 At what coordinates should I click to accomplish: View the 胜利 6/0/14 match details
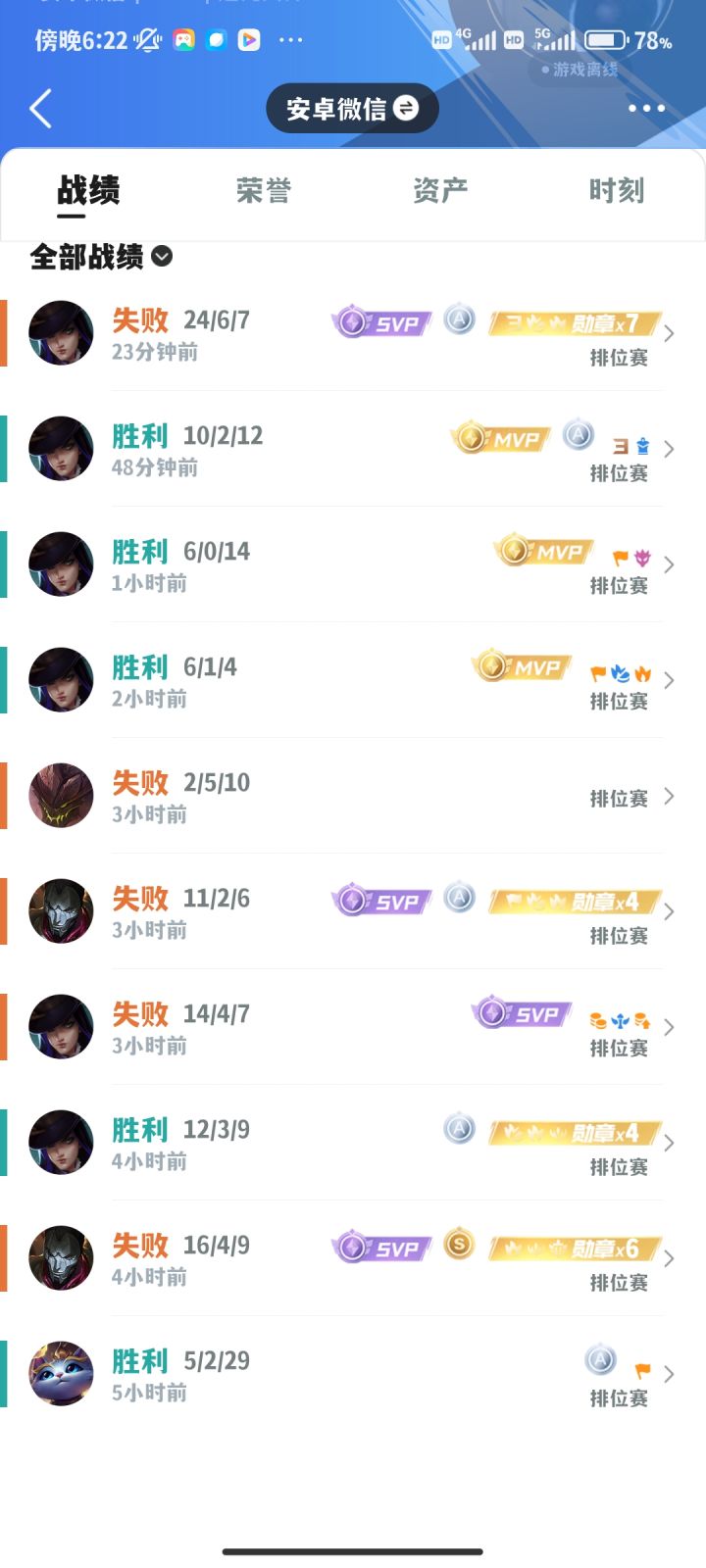353,564
